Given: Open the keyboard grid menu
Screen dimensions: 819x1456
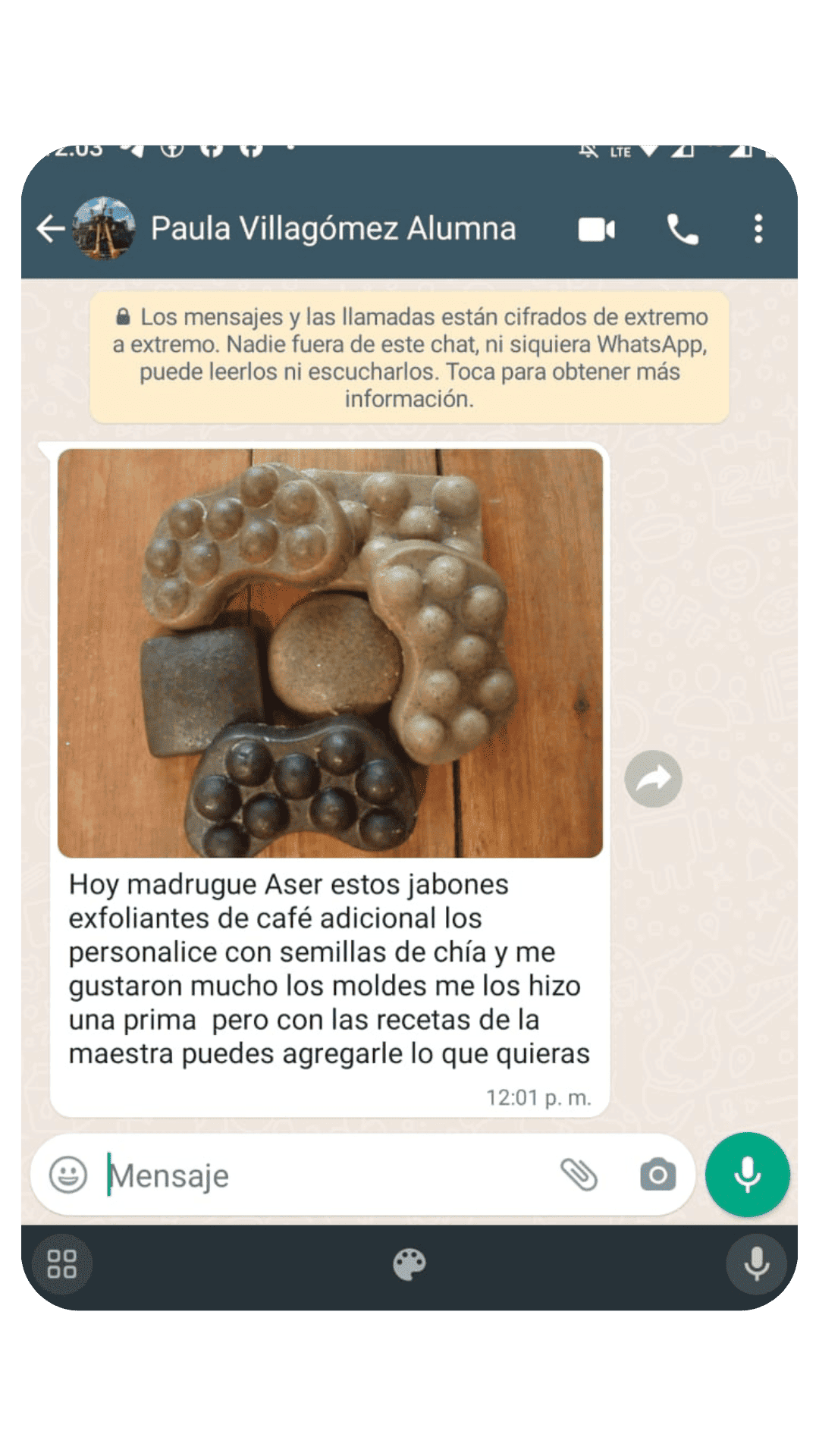Looking at the screenshot, I should tap(62, 1264).
